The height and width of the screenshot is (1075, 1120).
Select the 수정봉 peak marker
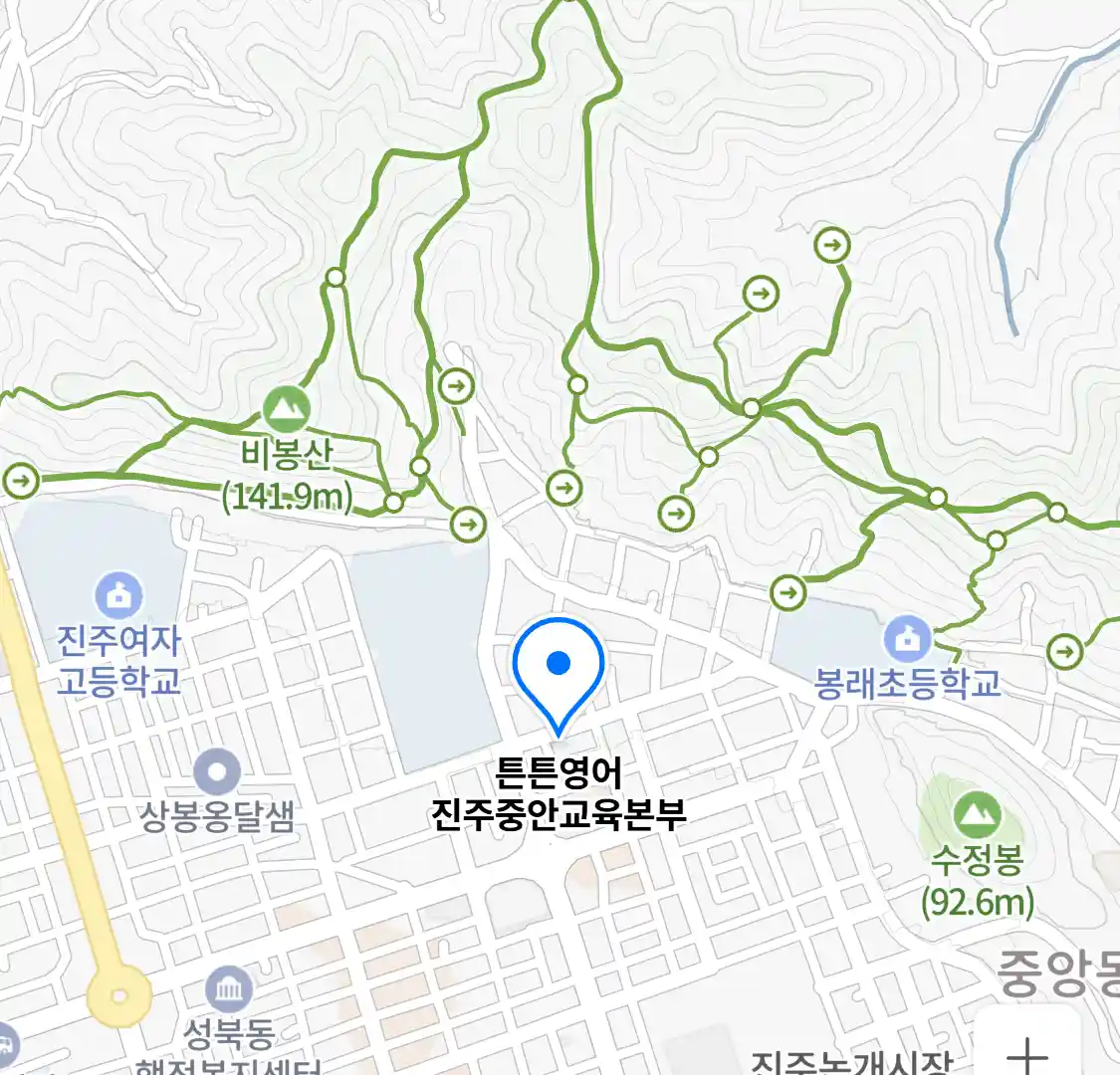(977, 815)
